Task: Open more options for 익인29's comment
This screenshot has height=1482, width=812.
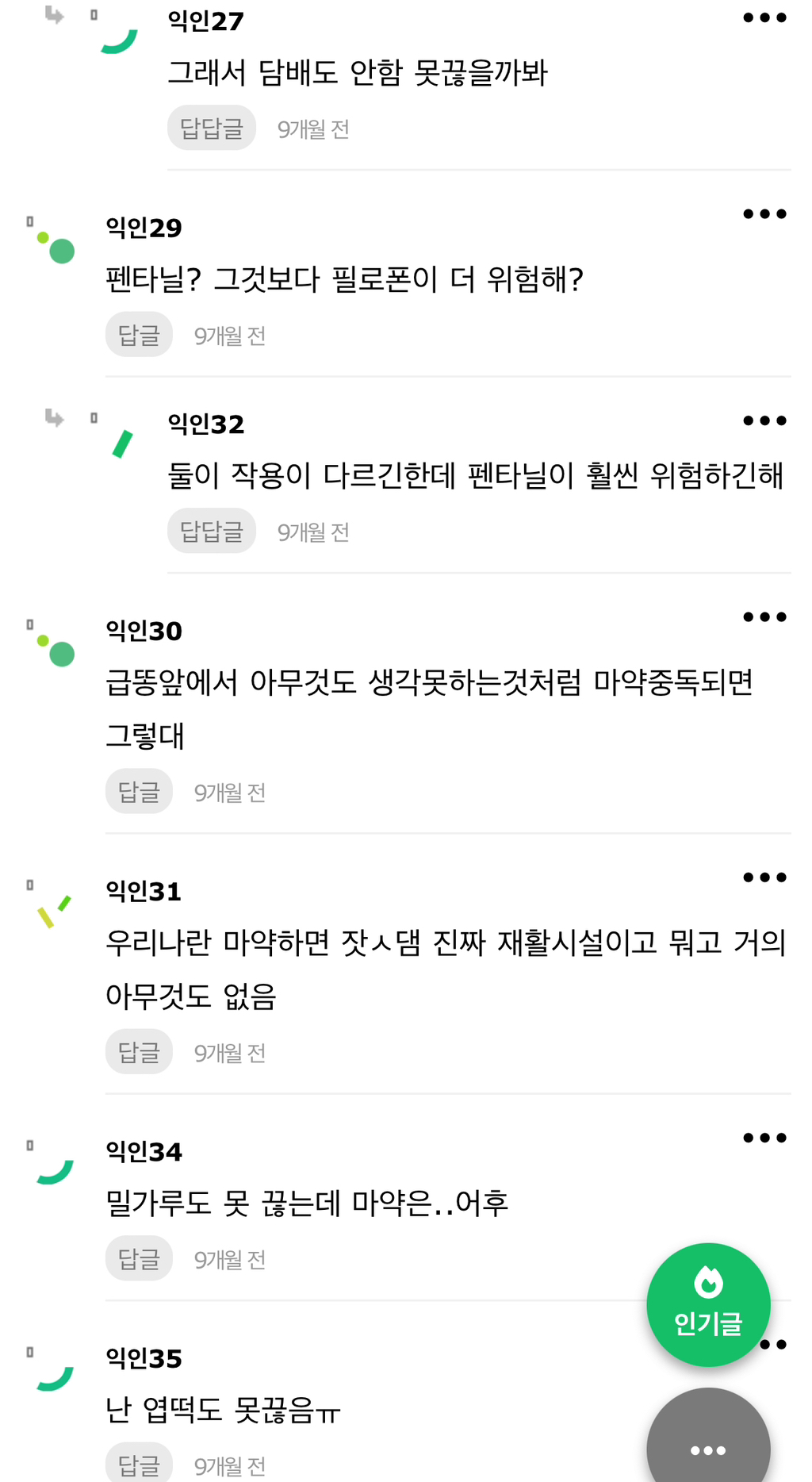Action: pos(766,213)
